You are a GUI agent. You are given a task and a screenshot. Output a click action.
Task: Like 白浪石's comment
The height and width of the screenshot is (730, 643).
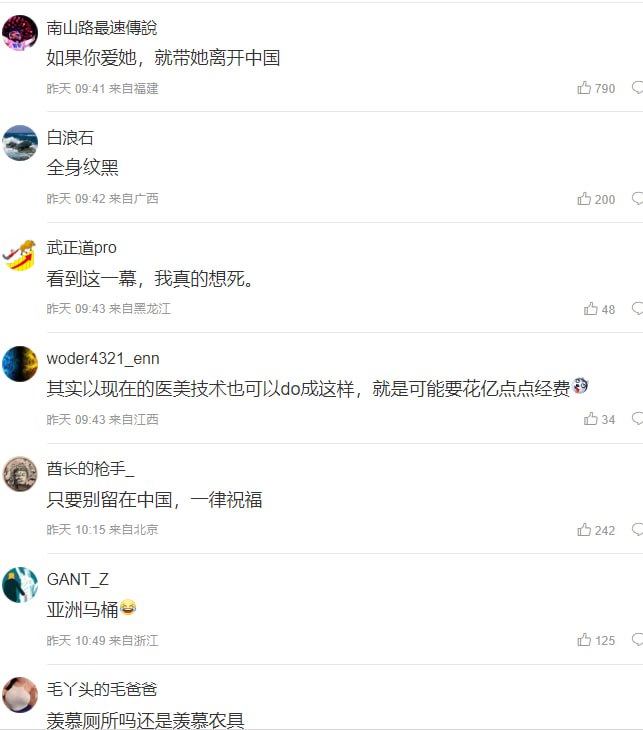tap(584, 199)
